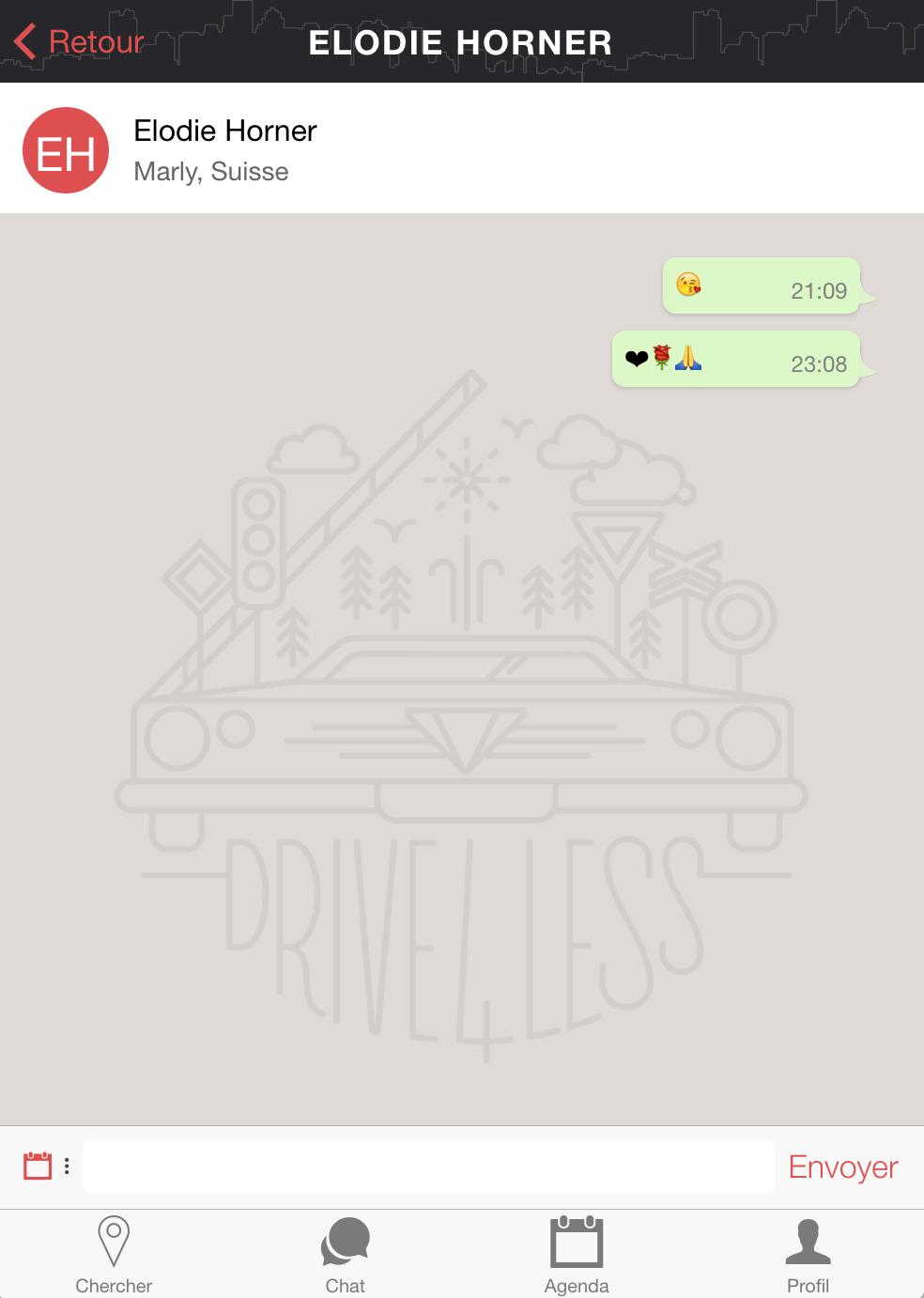The image size is (924, 1298).
Task: Go back with the Retour button
Action: [80, 42]
